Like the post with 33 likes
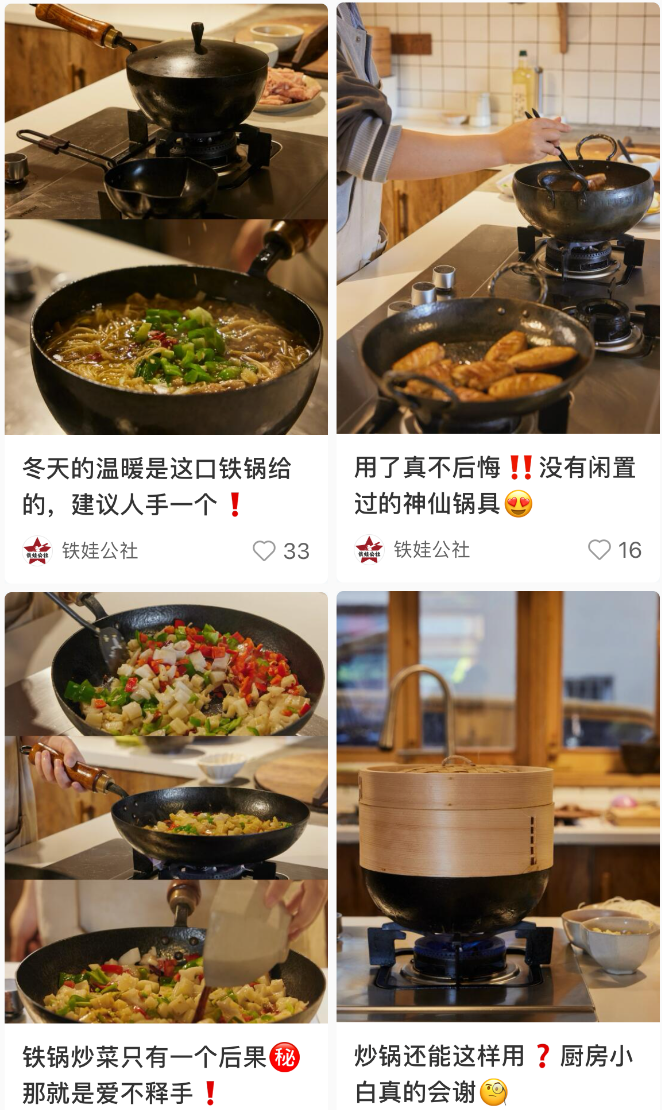This screenshot has height=1110, width=662. pos(264,551)
